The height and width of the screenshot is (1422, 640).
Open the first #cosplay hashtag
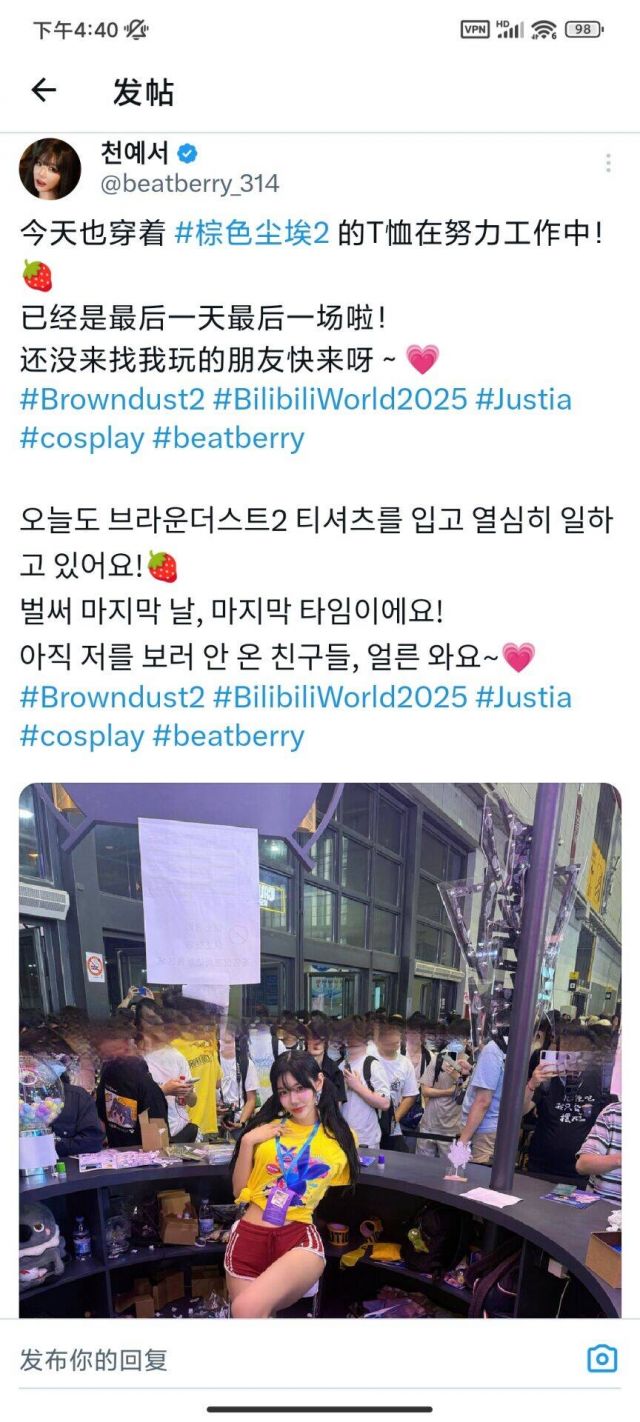pos(82,439)
